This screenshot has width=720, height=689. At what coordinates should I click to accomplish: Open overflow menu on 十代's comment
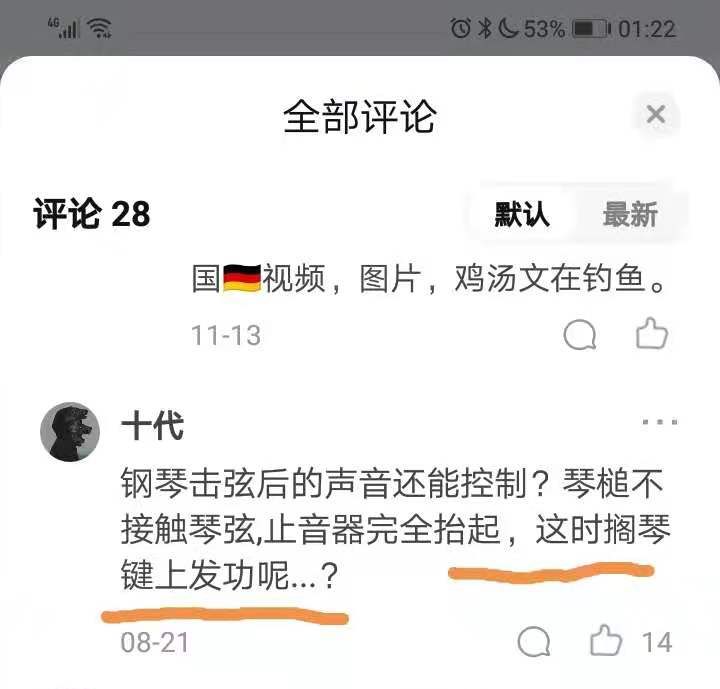660,423
